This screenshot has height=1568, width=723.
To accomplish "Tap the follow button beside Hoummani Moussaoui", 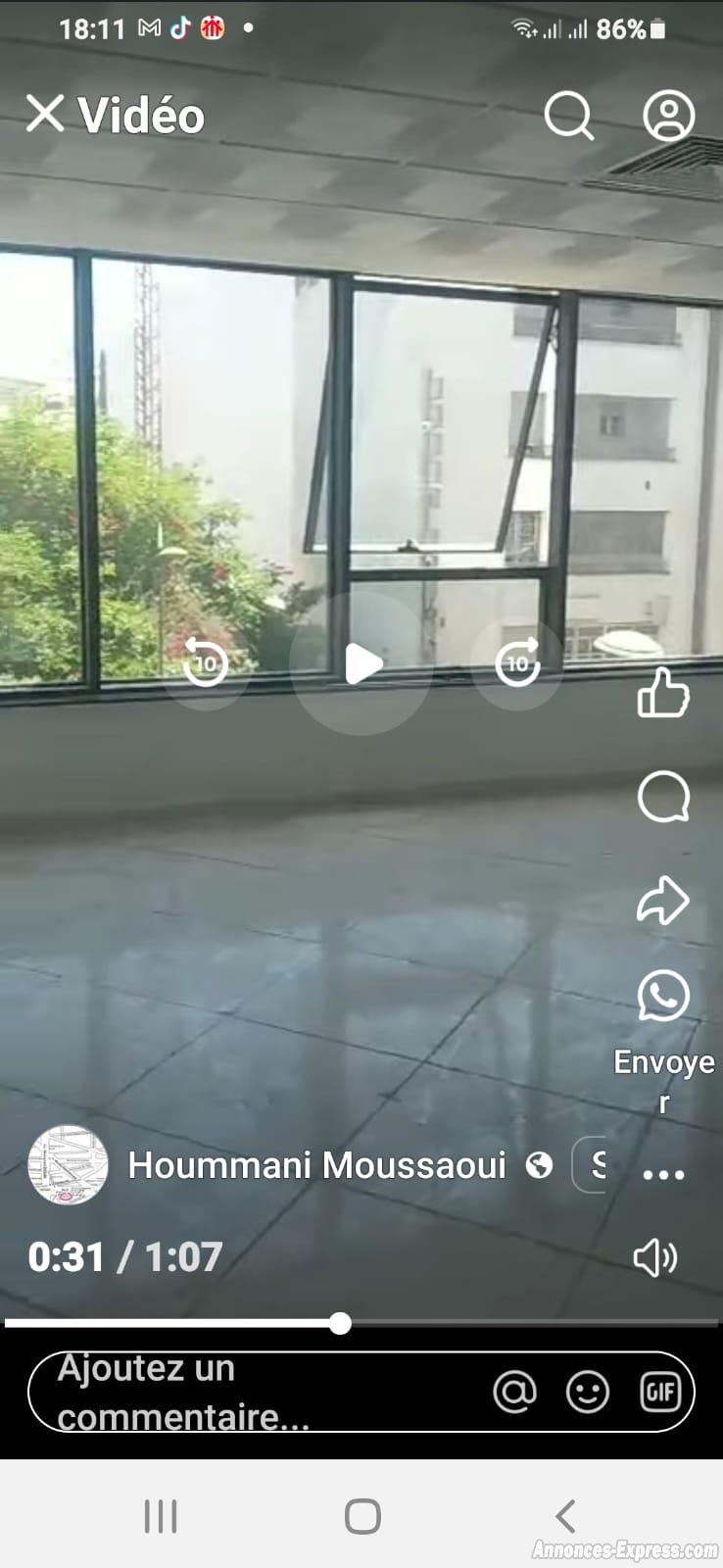I will pyautogui.click(x=590, y=1165).
